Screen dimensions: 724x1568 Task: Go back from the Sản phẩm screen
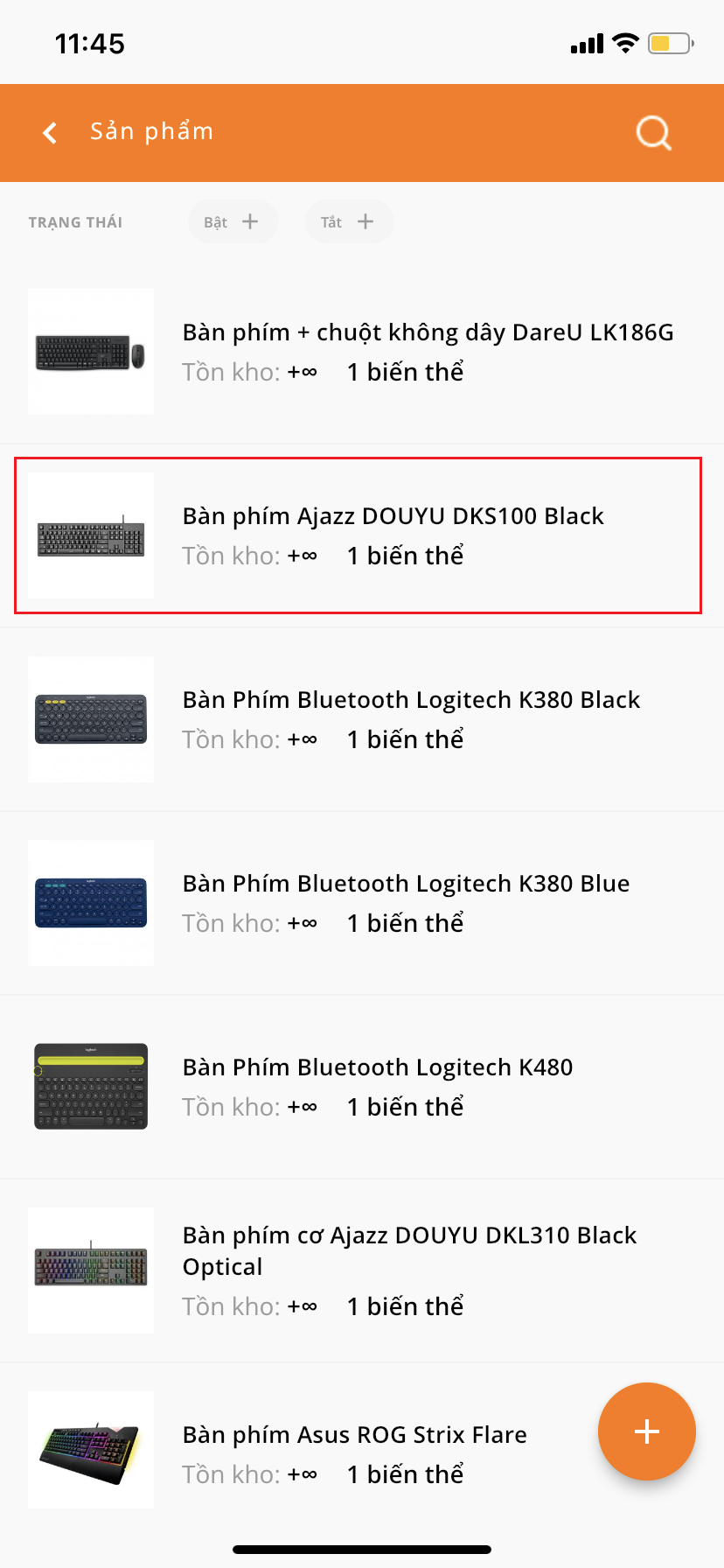(x=50, y=133)
